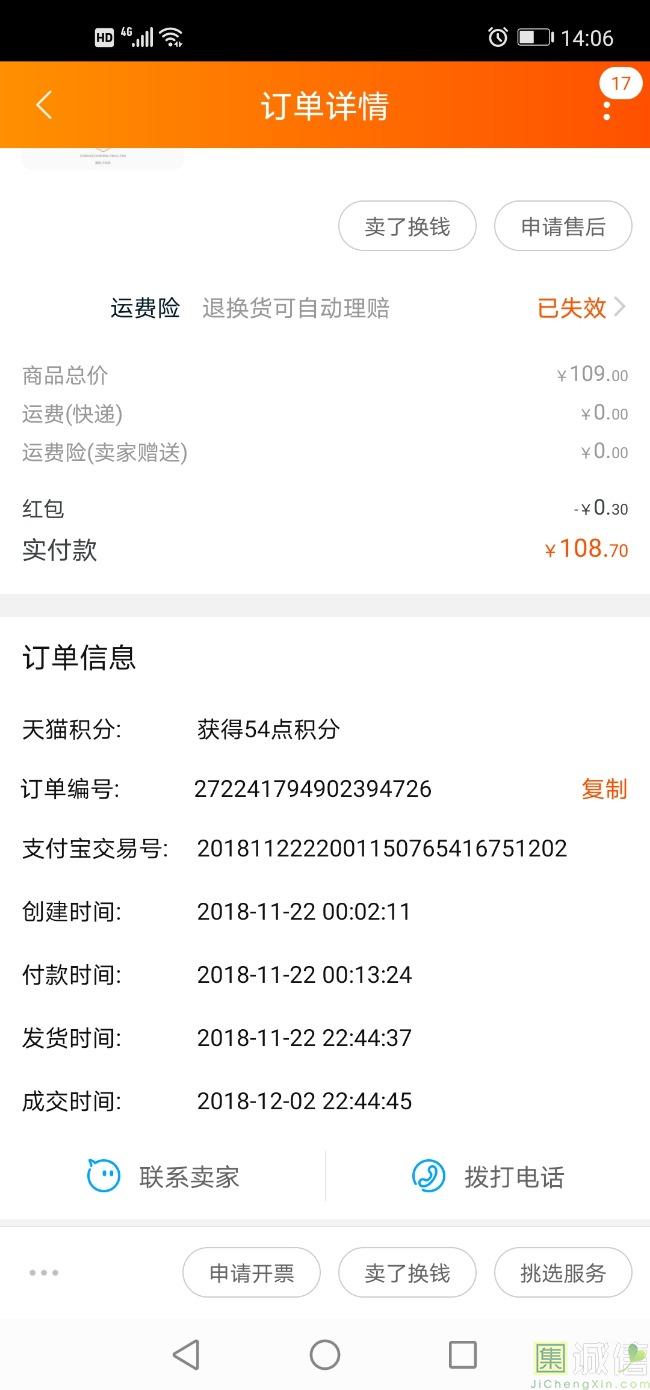Tap 卖了换钱 beside 申请开票
Screen dimensions: 650x1390
[407, 1273]
